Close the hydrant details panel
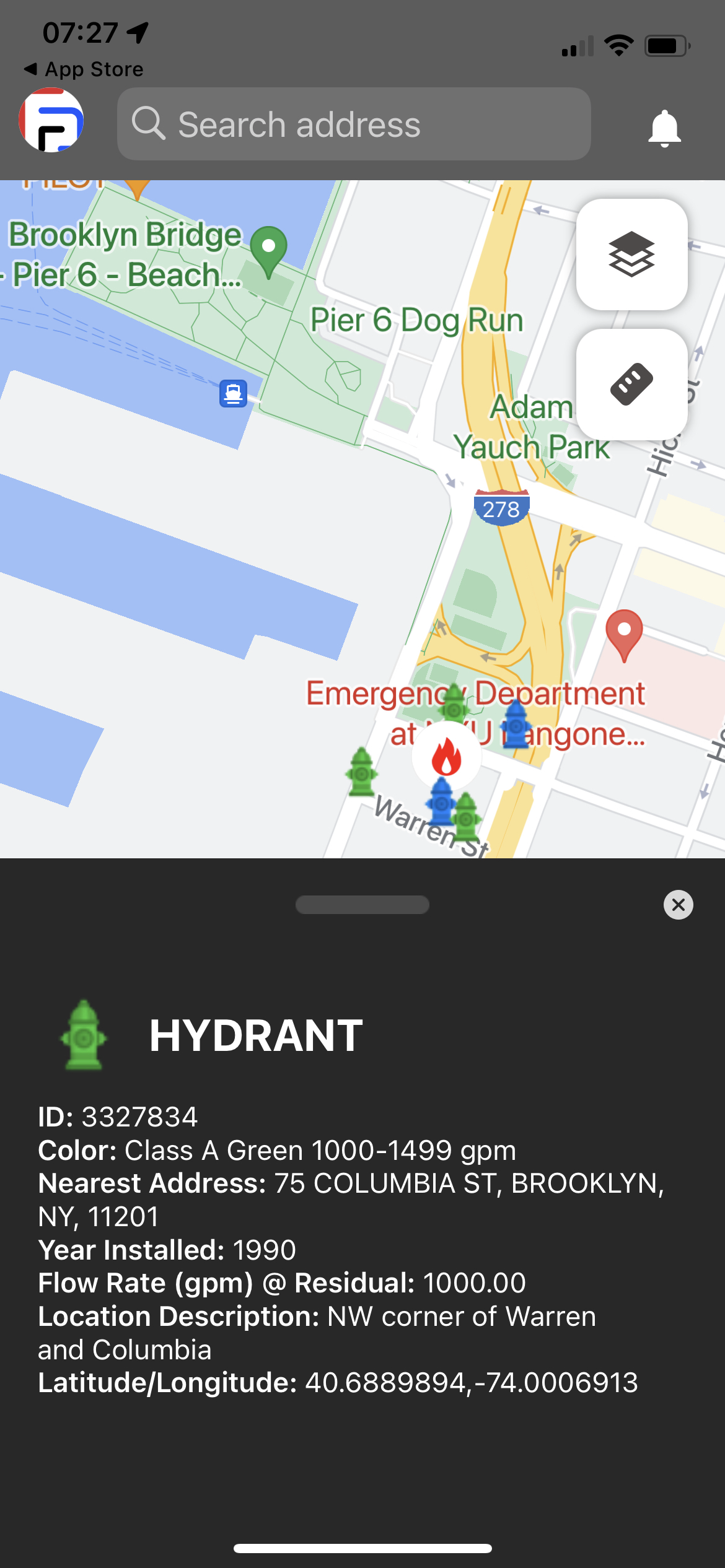 pyautogui.click(x=678, y=905)
